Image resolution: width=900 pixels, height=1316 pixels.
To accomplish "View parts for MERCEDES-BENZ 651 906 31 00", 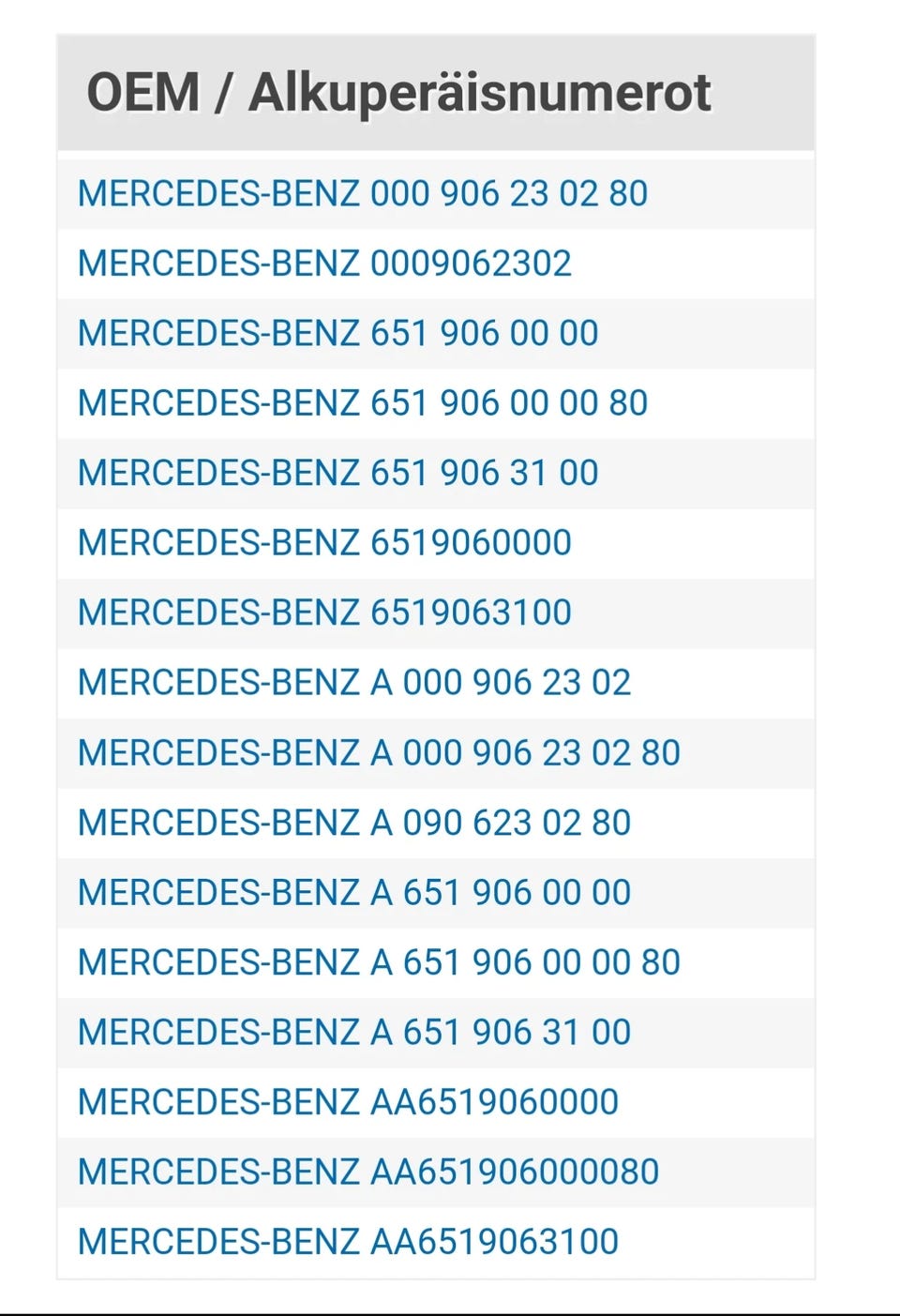I will coord(337,473).
